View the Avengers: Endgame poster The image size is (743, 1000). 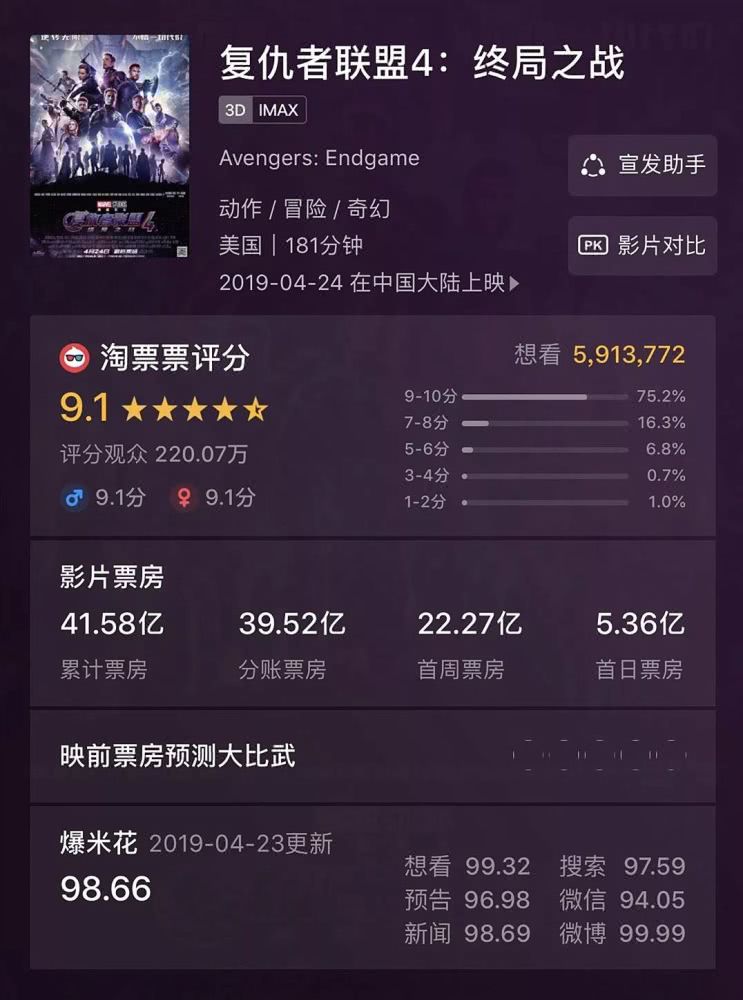(110, 146)
